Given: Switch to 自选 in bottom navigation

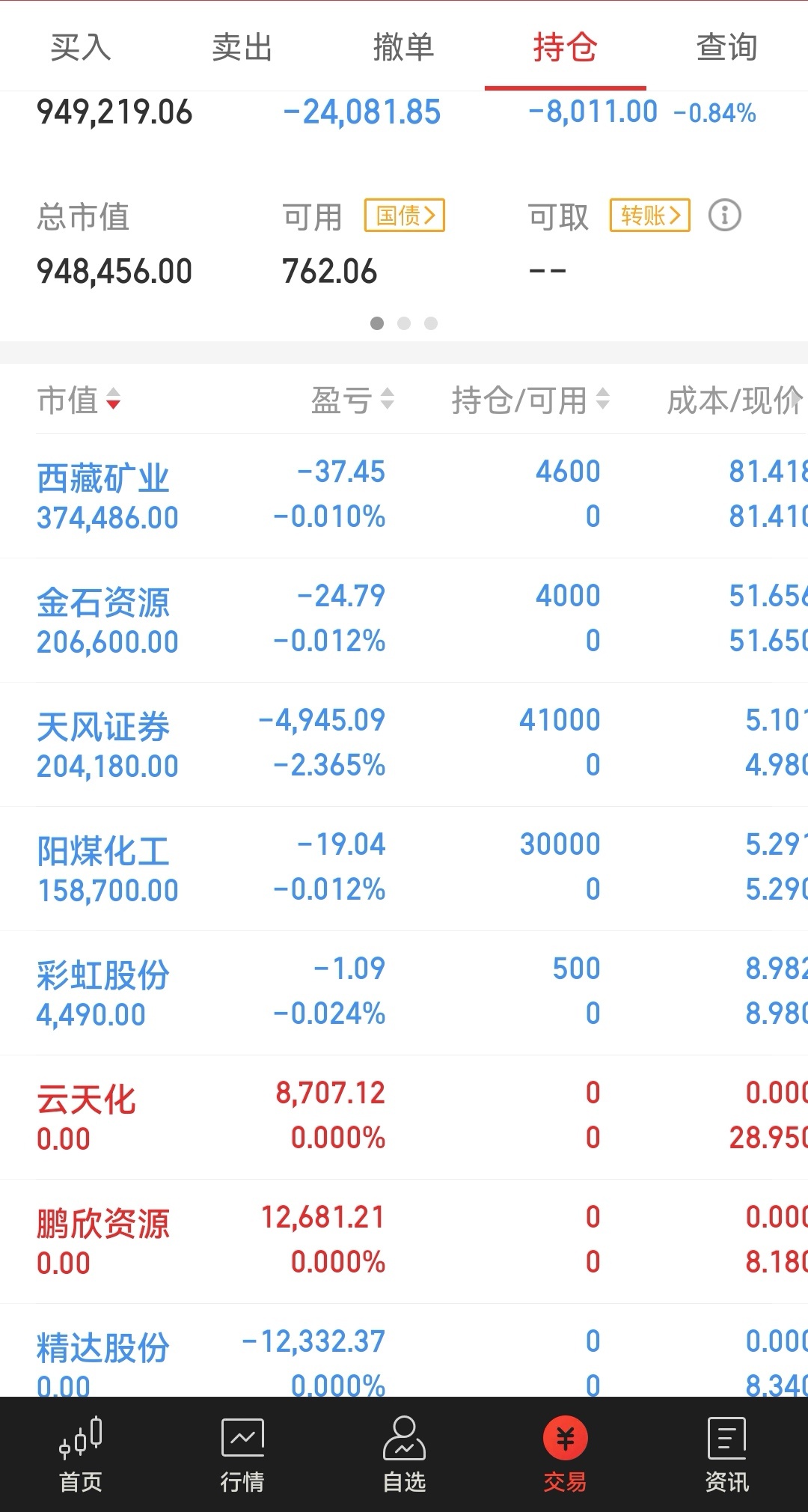Looking at the screenshot, I should [404, 1454].
